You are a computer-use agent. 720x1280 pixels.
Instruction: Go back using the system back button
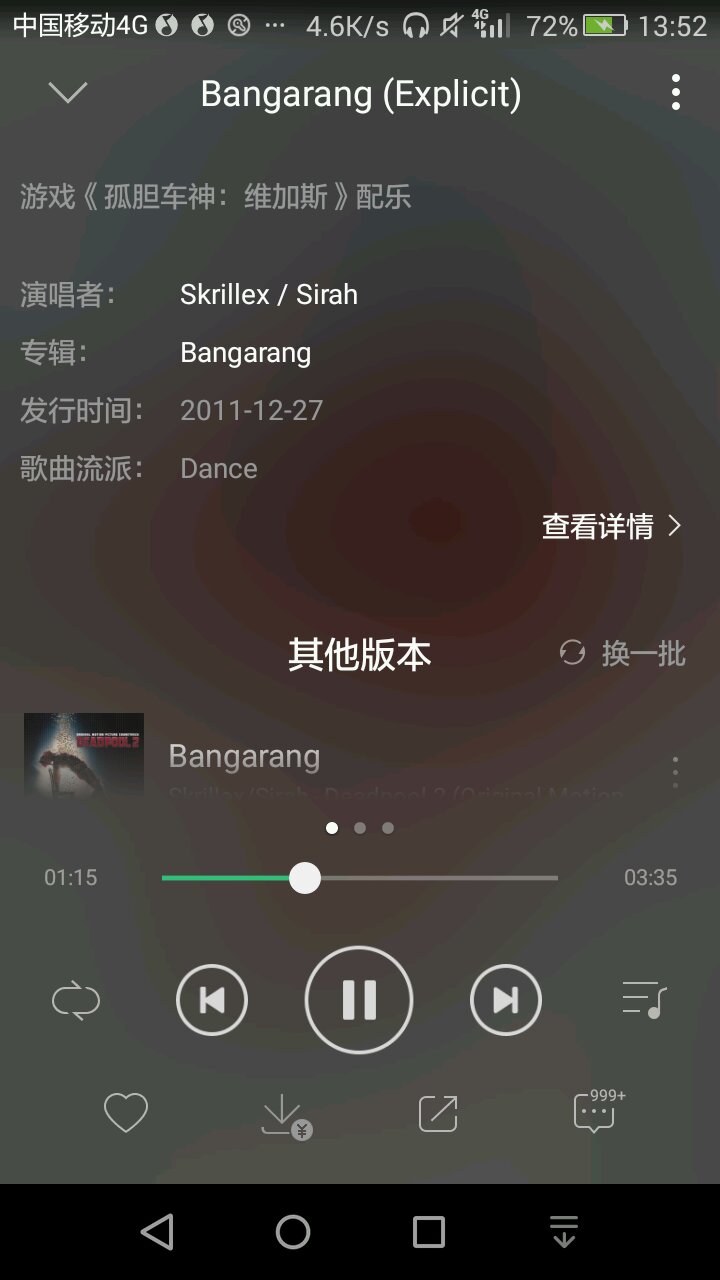157,1232
